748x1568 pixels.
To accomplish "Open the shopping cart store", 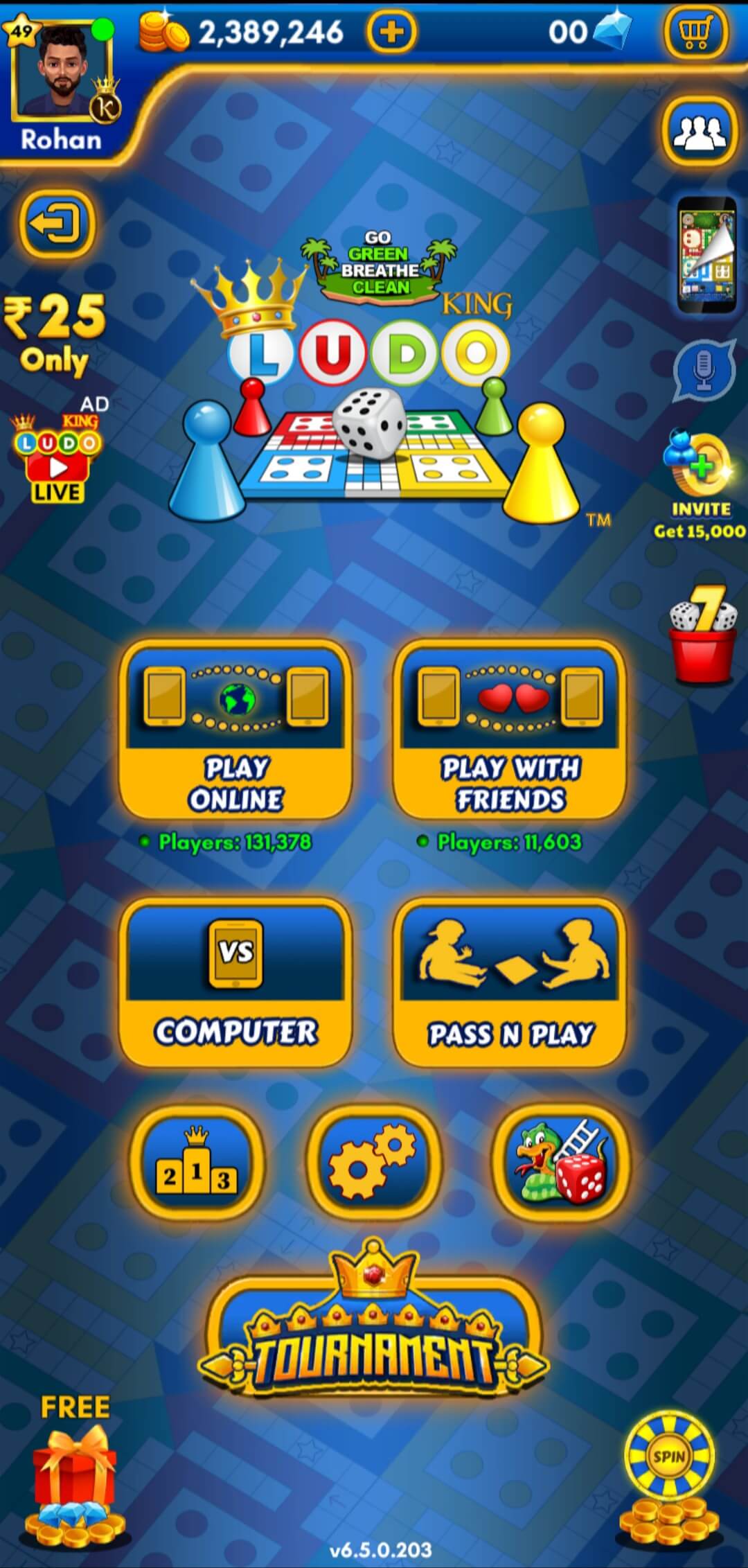I will [695, 33].
